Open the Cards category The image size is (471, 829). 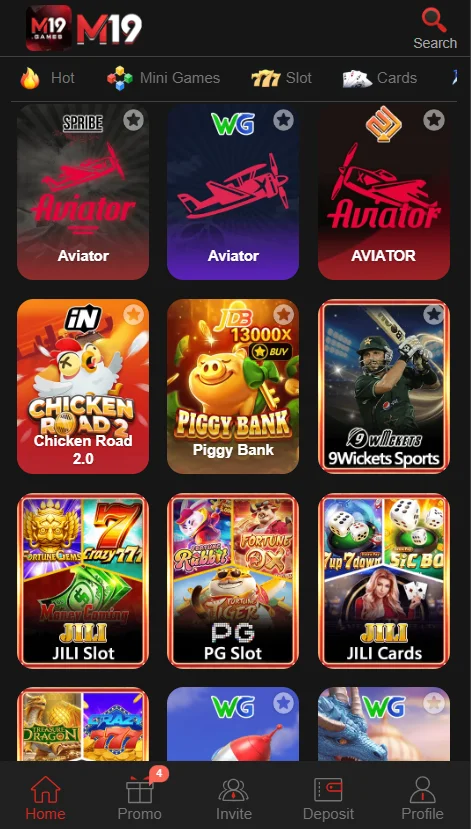coord(380,78)
